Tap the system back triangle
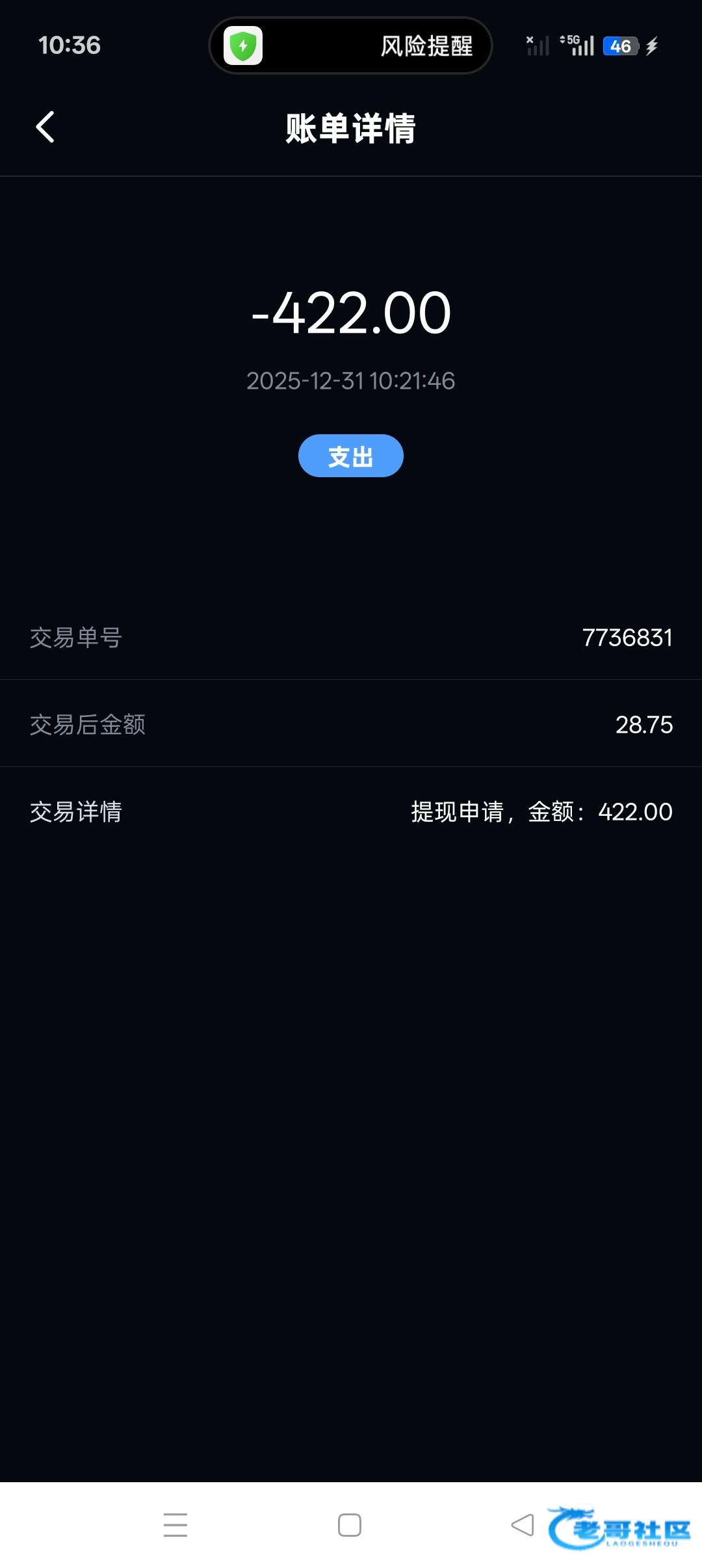This screenshot has width=702, height=1568. click(523, 1525)
